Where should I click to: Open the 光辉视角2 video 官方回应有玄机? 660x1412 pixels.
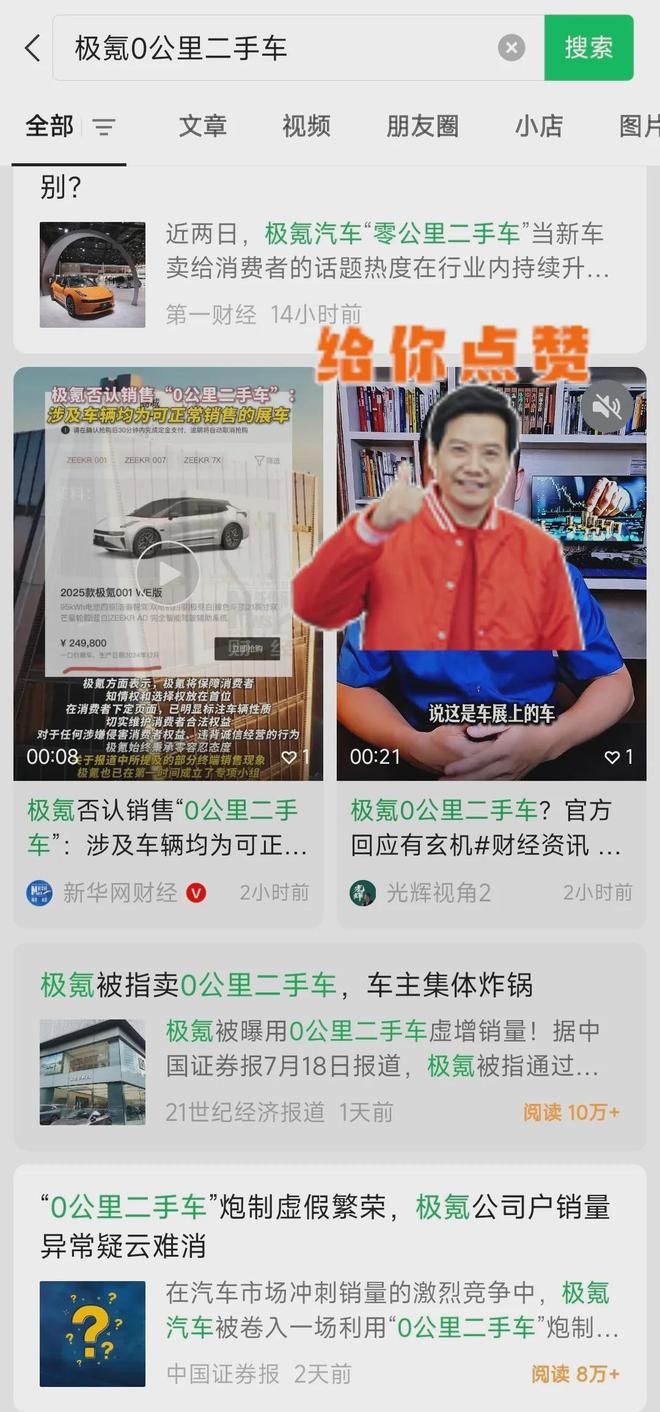490,826
